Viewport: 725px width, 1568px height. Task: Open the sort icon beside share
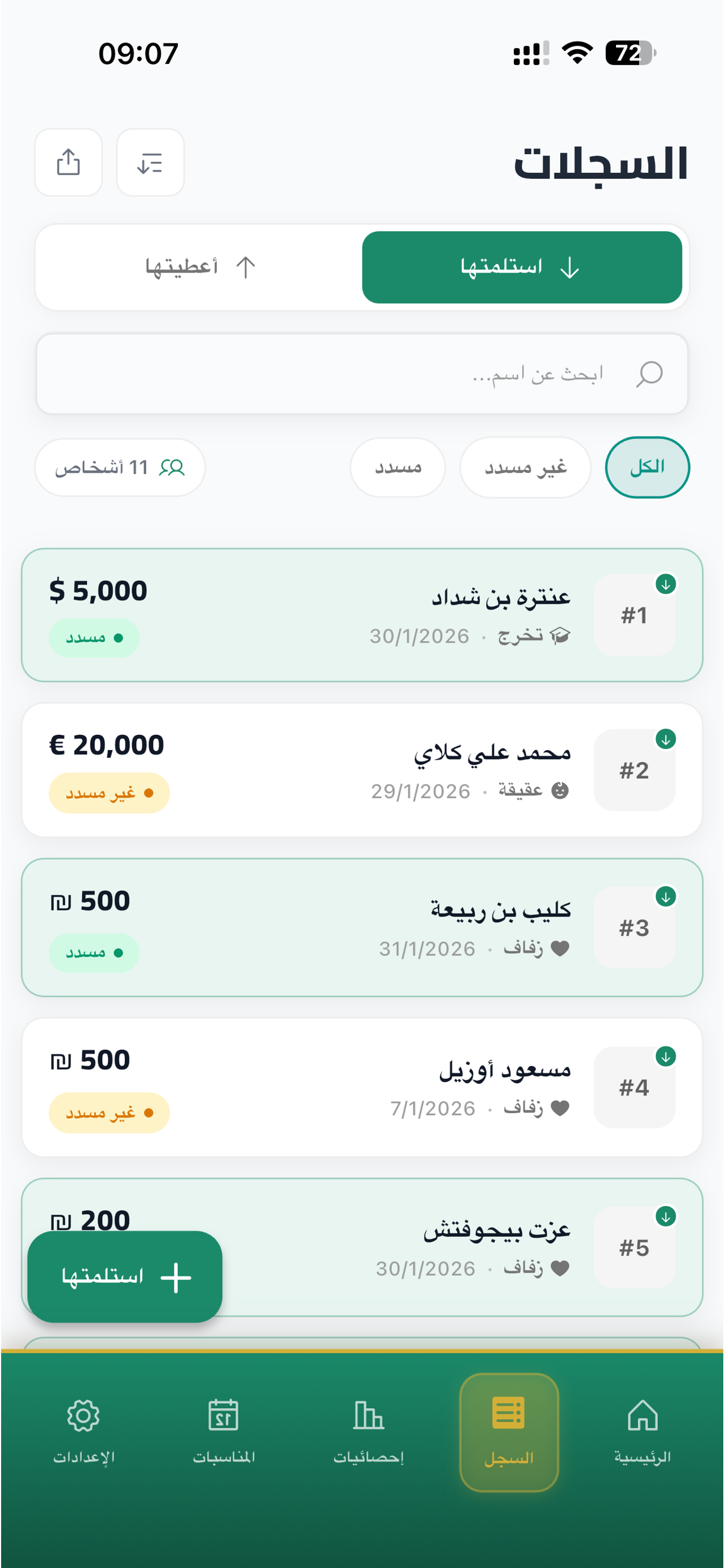point(150,163)
